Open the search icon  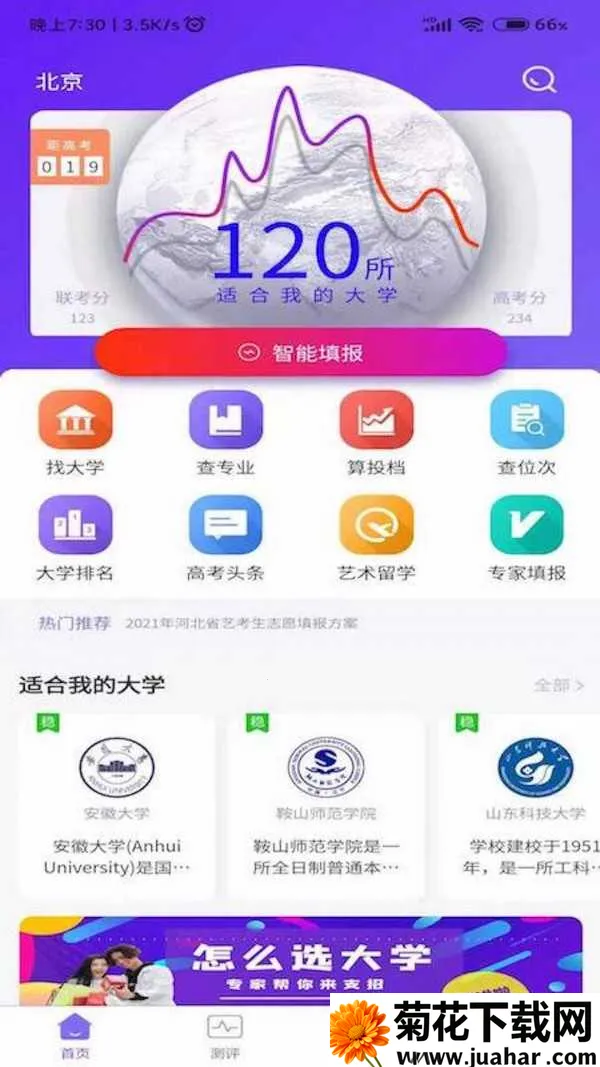coord(538,80)
